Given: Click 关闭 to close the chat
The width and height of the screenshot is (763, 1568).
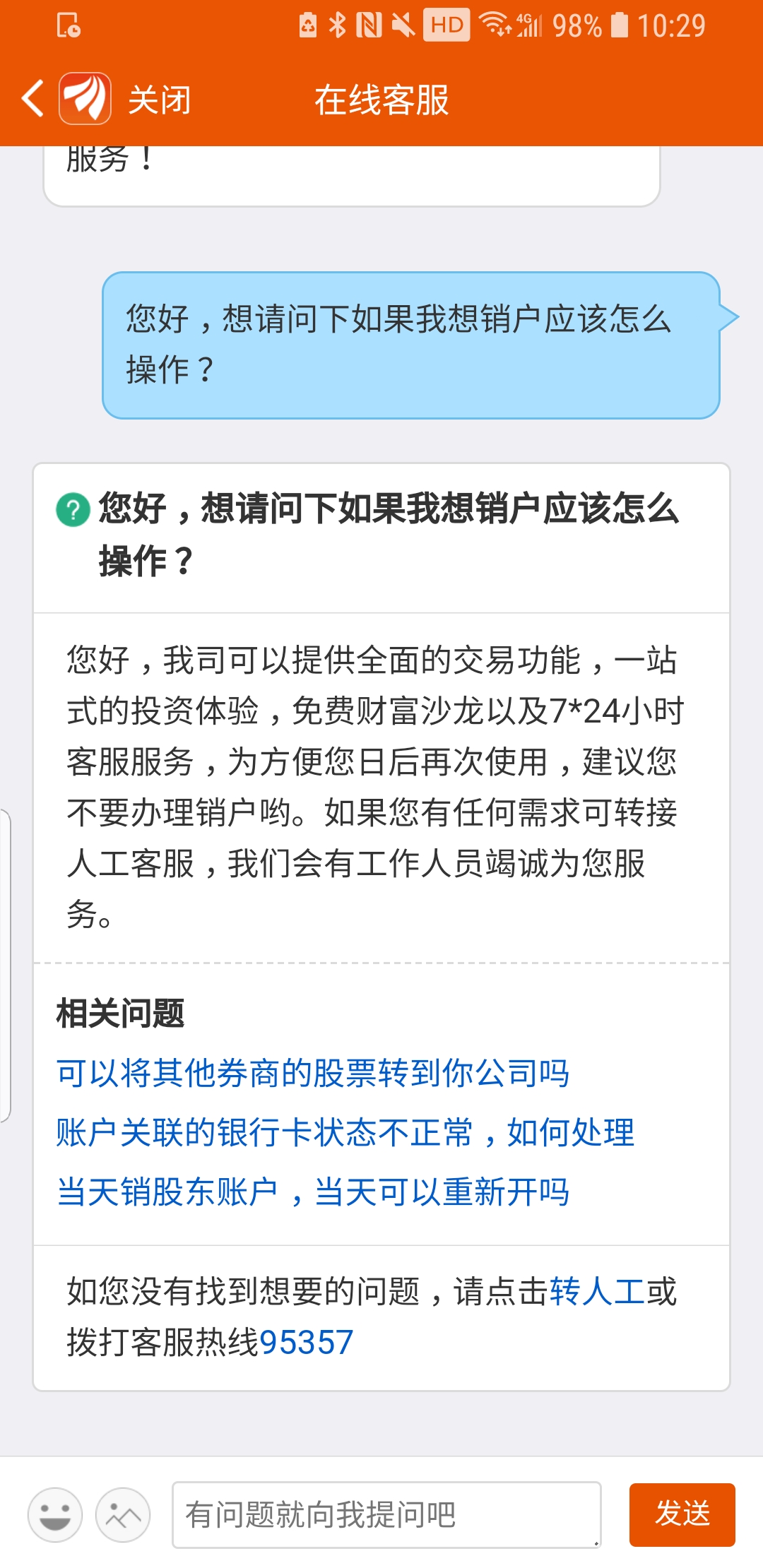Looking at the screenshot, I should coord(157,99).
